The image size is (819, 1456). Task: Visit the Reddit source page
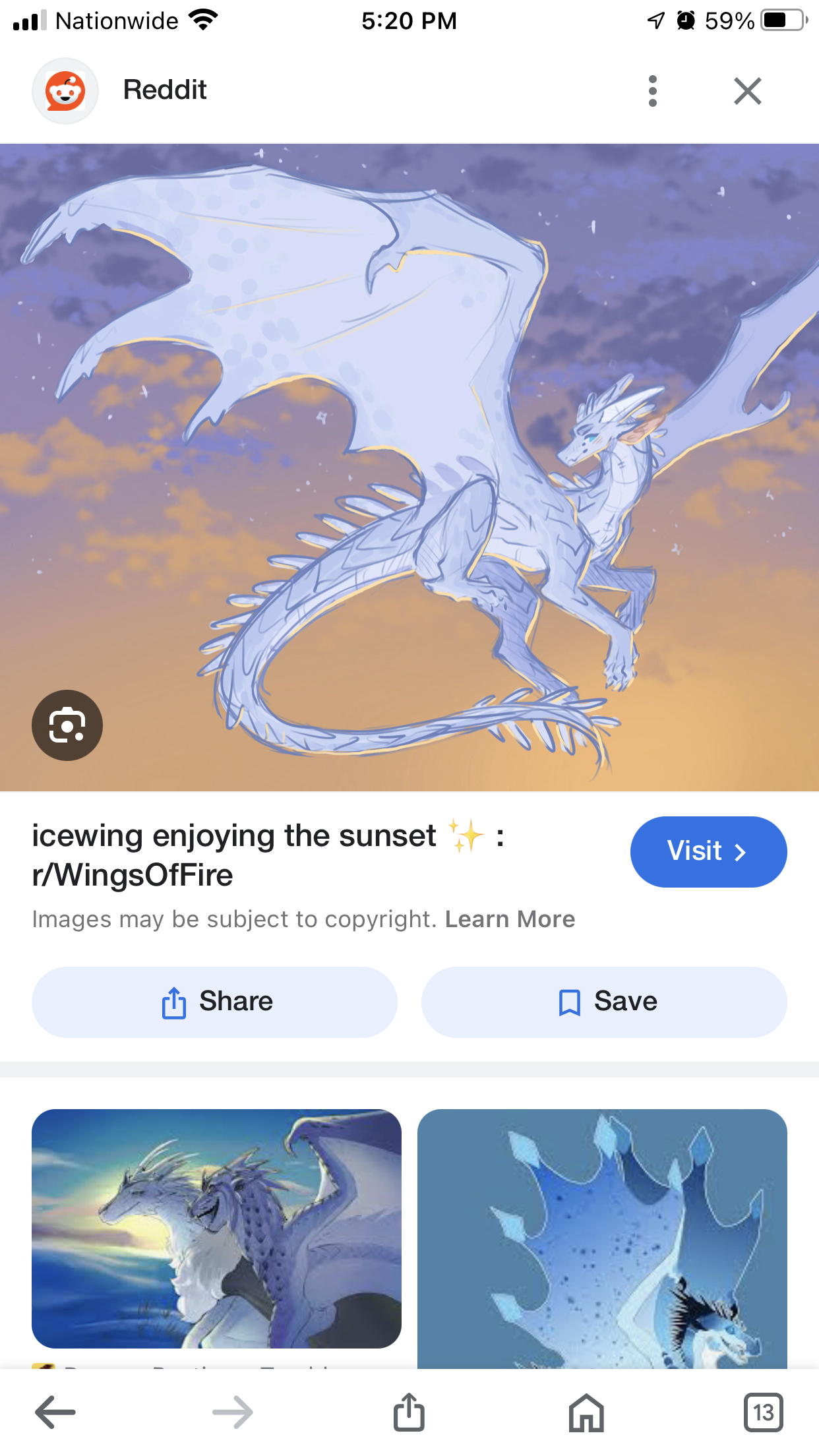pos(708,851)
